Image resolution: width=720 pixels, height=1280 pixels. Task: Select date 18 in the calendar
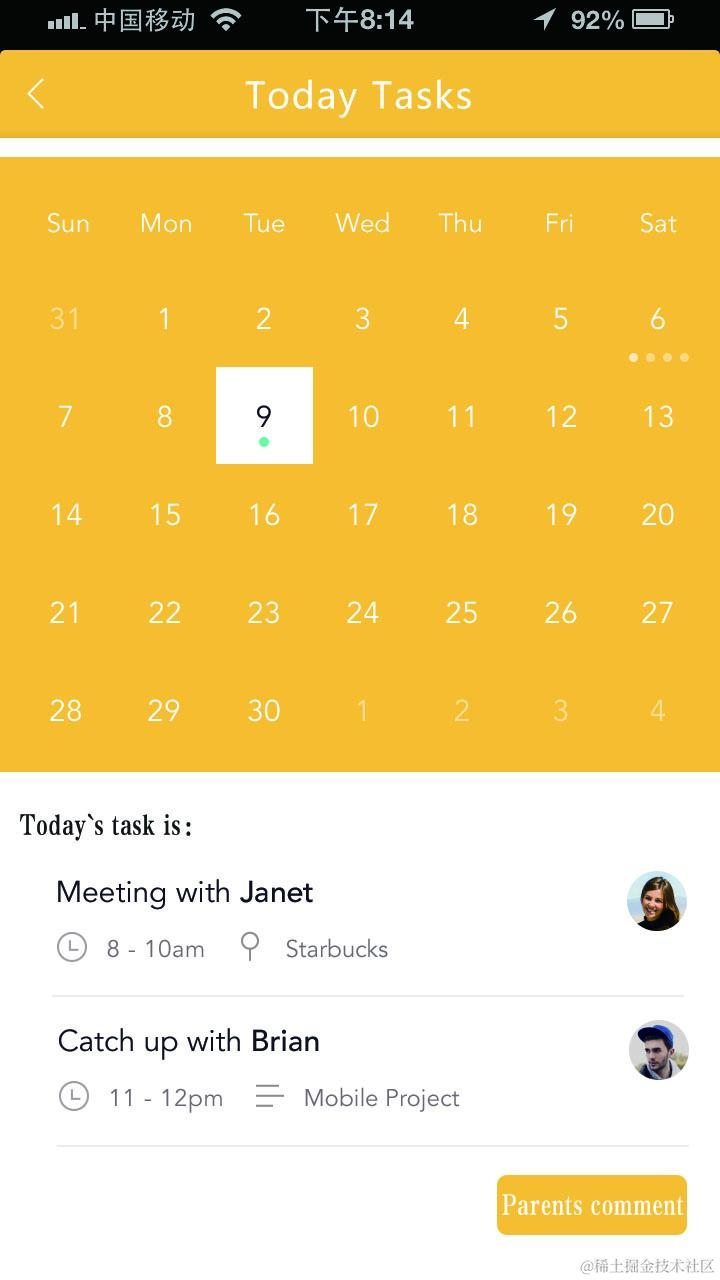[x=461, y=515]
